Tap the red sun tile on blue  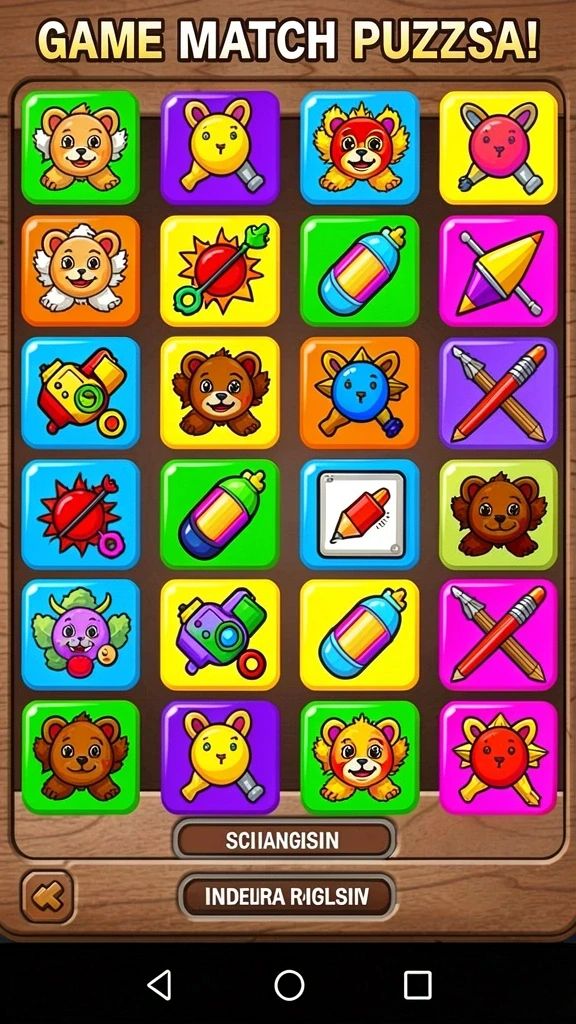pyautogui.click(x=80, y=514)
